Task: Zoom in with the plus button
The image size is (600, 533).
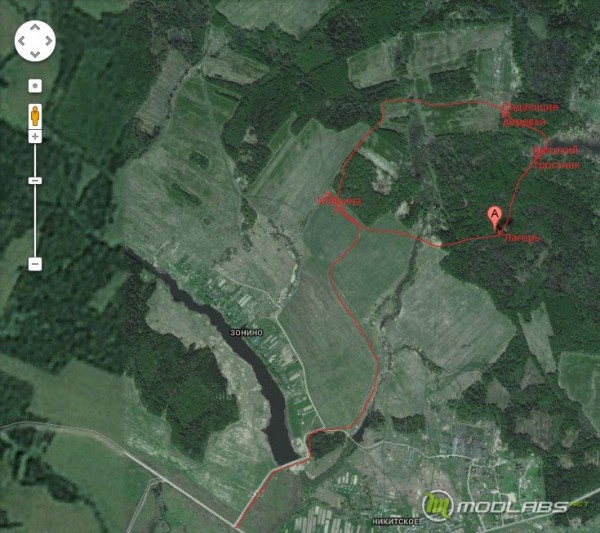Action: (35, 137)
